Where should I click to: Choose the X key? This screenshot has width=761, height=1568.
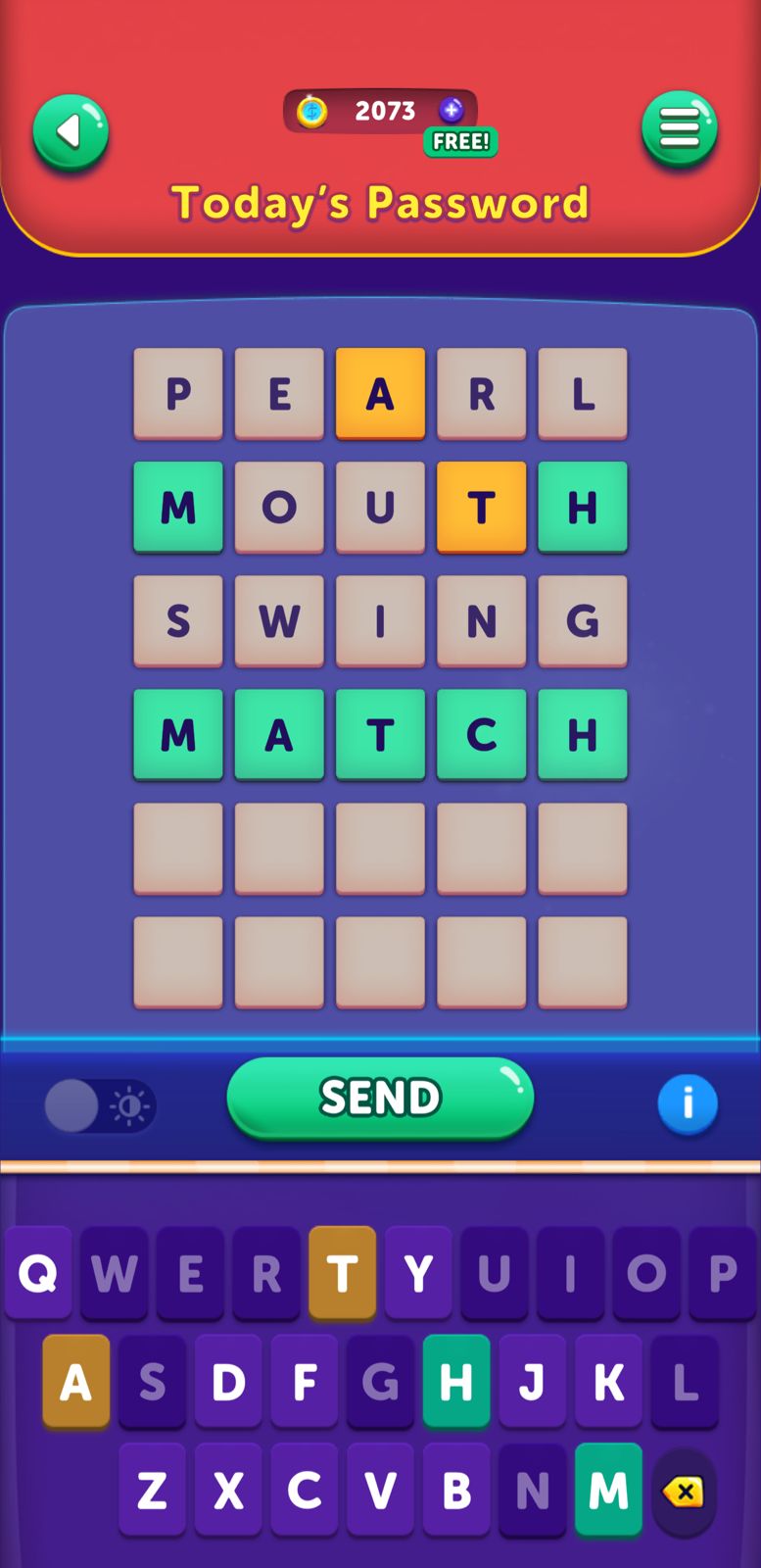[x=228, y=1490]
